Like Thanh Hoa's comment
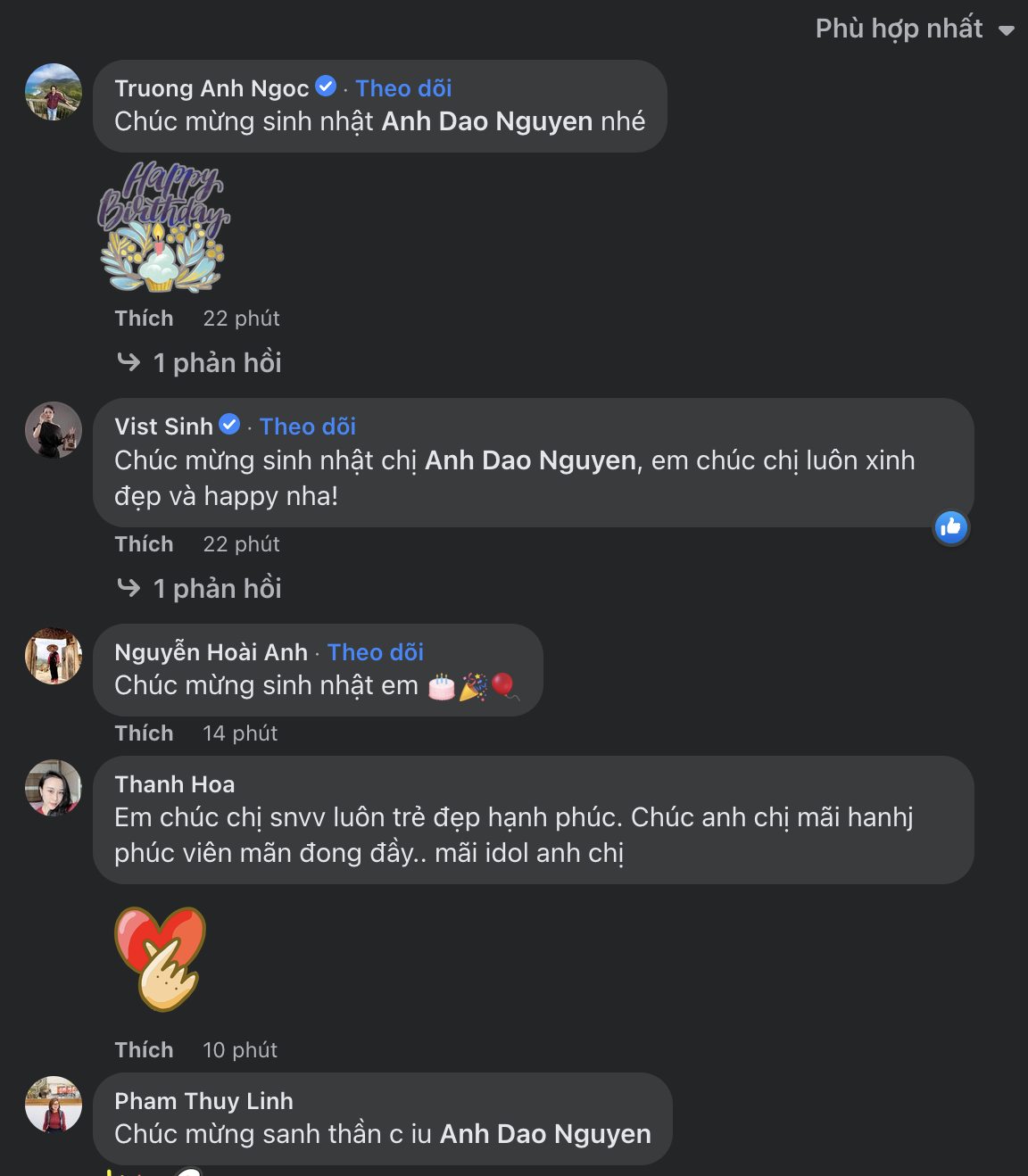The height and width of the screenshot is (1176, 1028). (x=144, y=1050)
